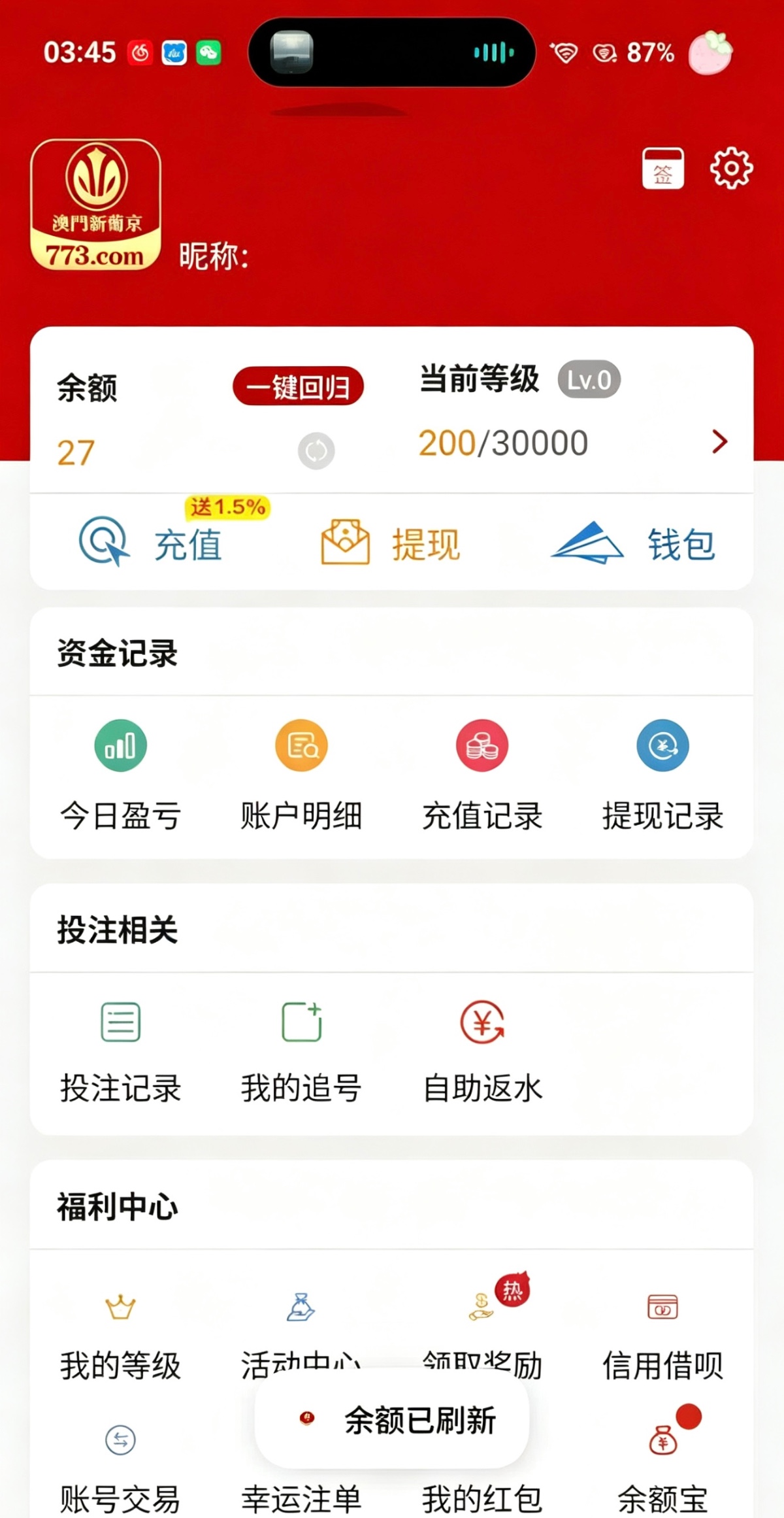
Task: Tap the profile avatar with 773.com logo
Action: [95, 204]
